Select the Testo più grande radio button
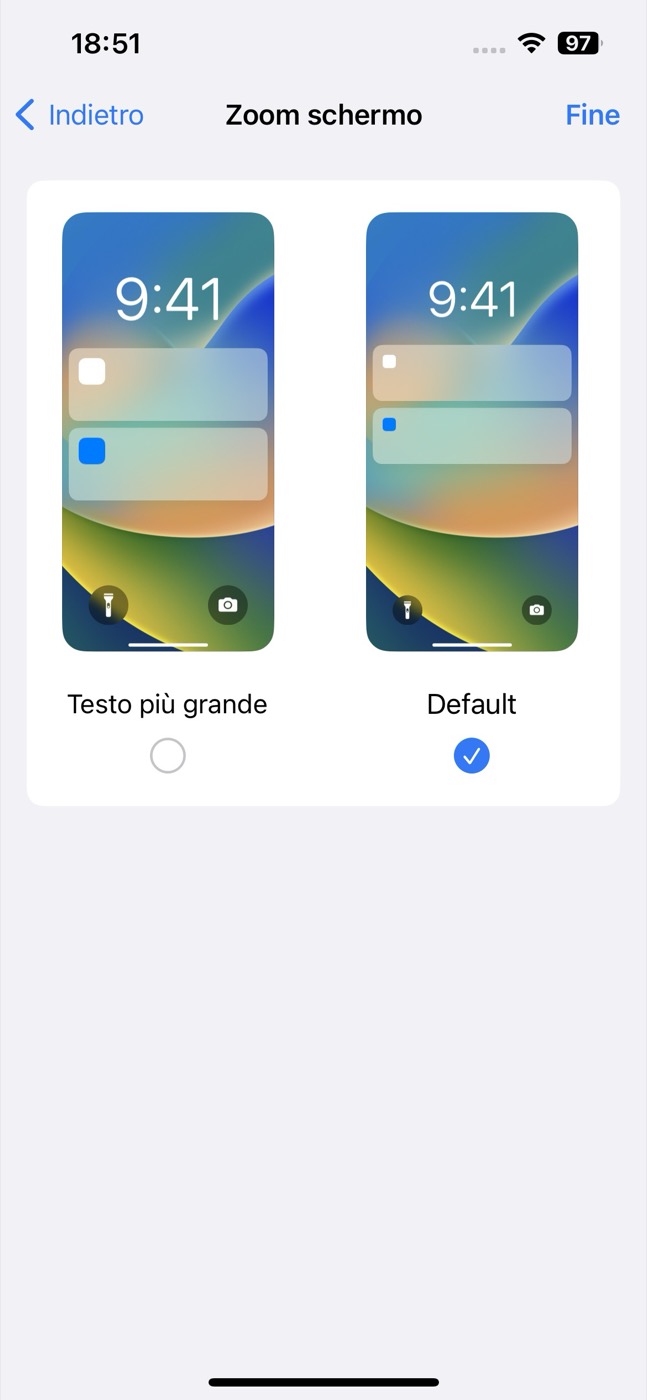 (x=168, y=756)
